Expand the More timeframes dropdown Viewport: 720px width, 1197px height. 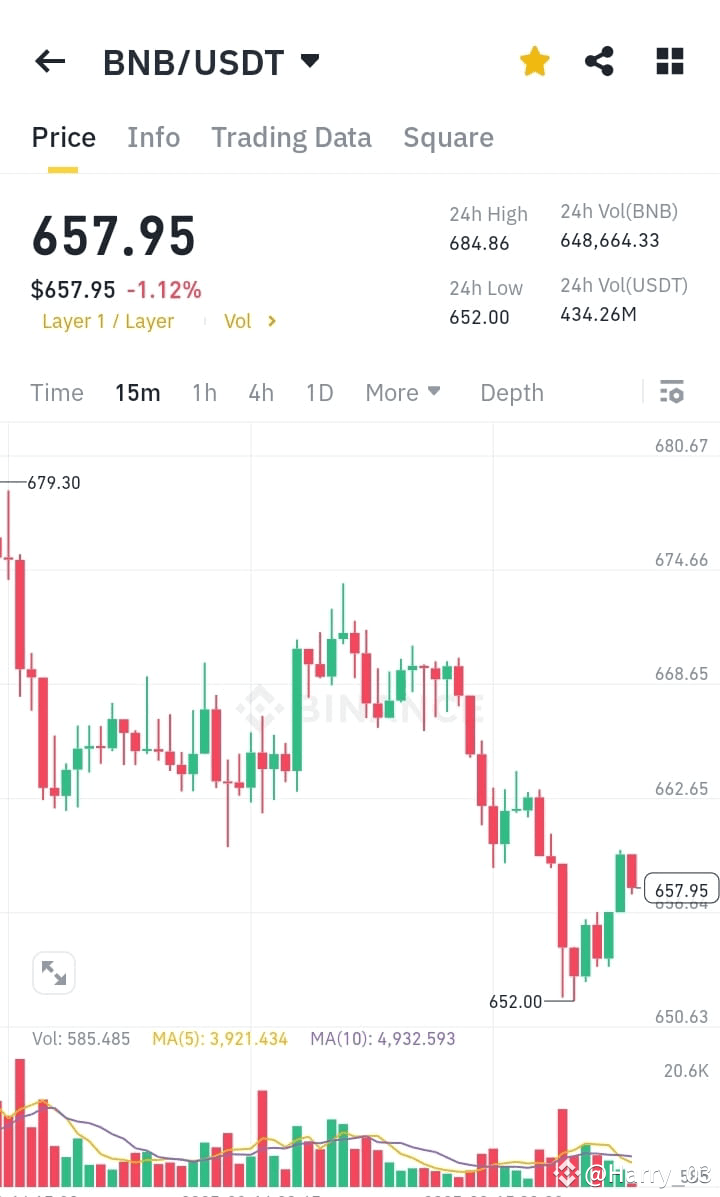tap(403, 393)
